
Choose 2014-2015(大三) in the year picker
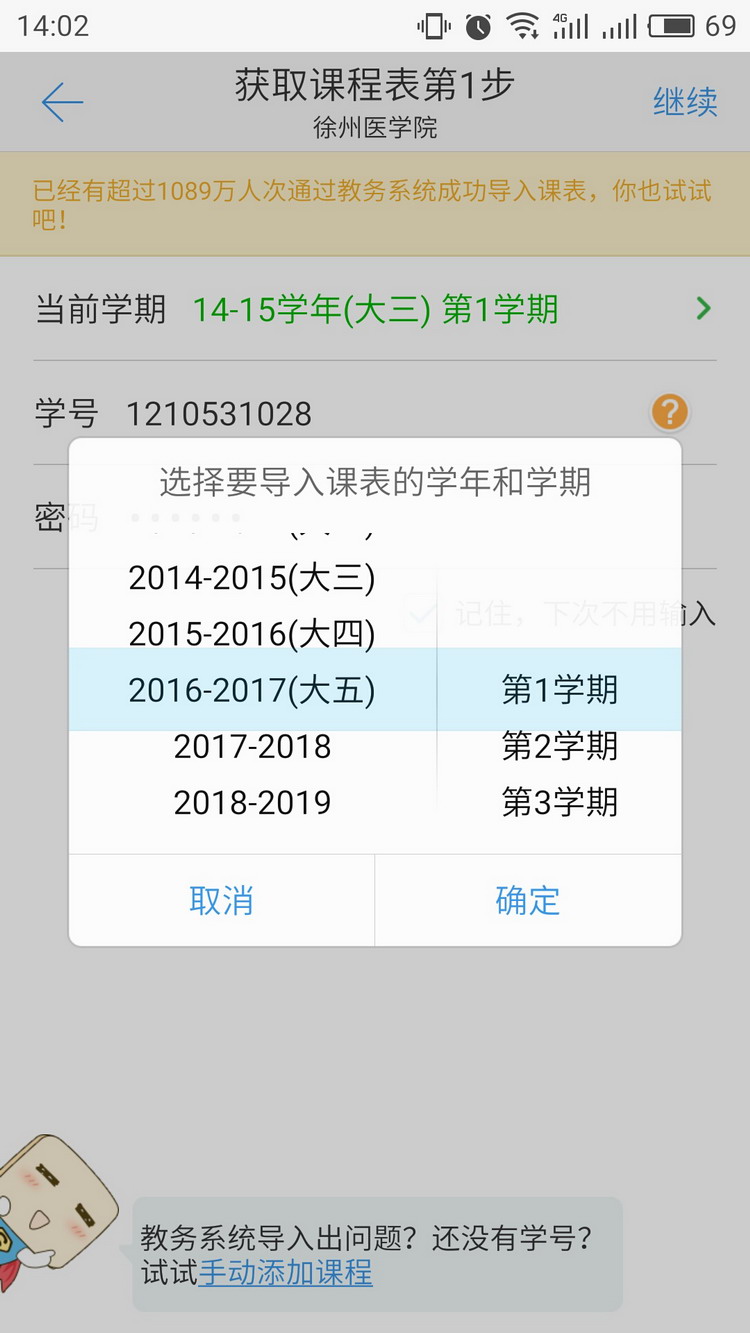point(252,578)
